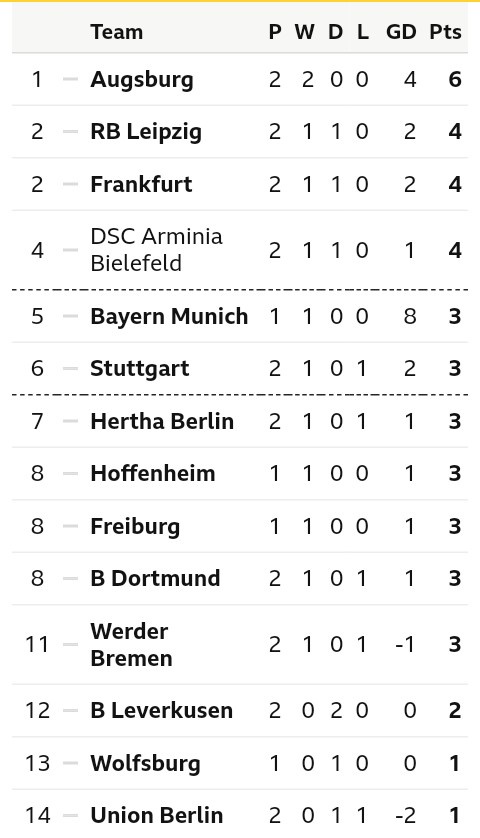Select Frankfurt in the table
480x838 pixels.
(141, 184)
